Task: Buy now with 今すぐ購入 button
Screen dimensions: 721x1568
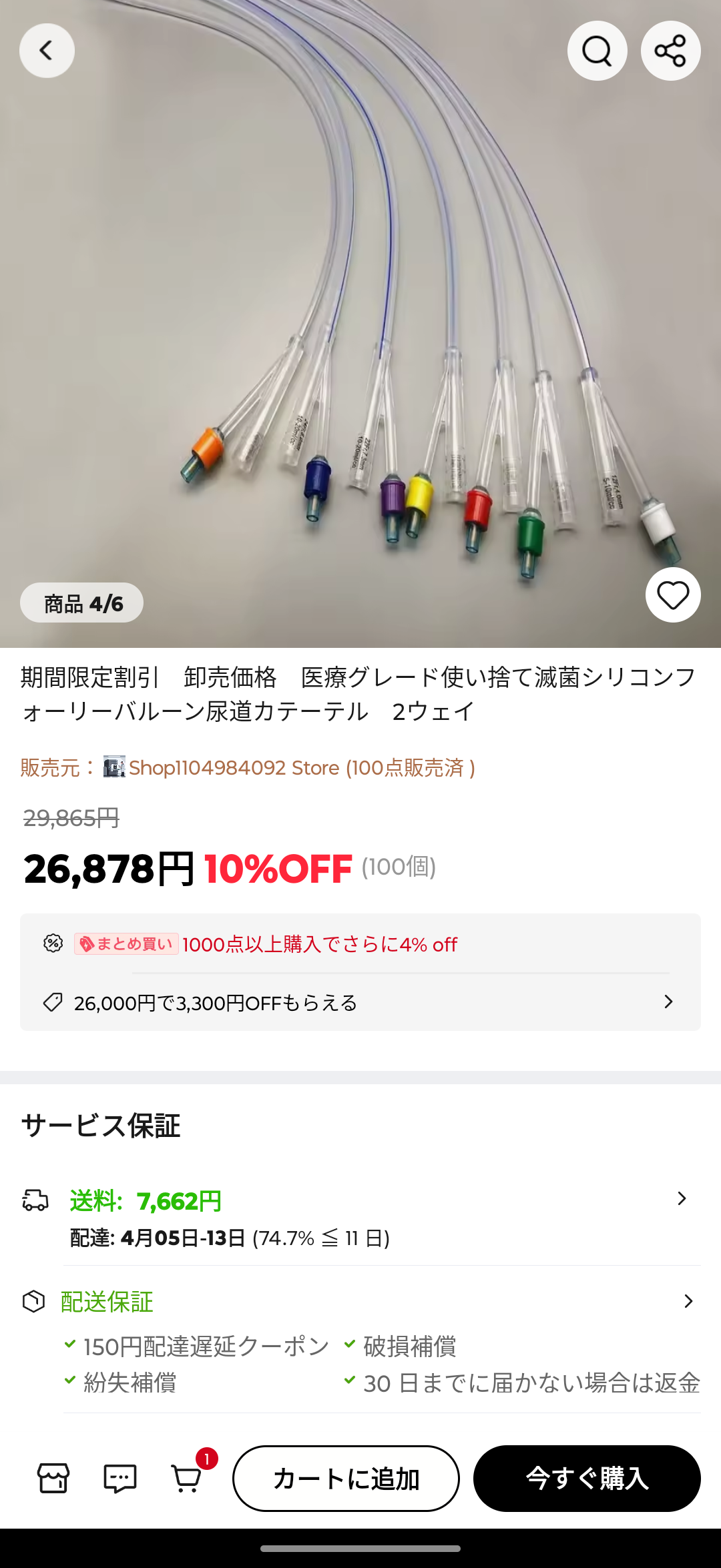Action: pos(587,1479)
